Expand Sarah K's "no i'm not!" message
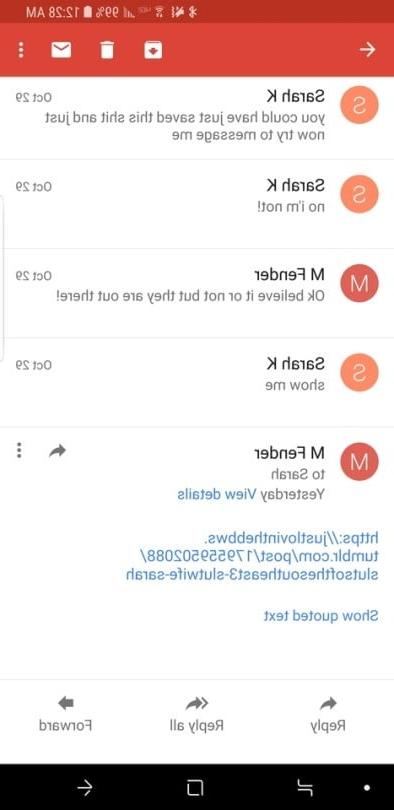394x810 pixels. click(197, 204)
